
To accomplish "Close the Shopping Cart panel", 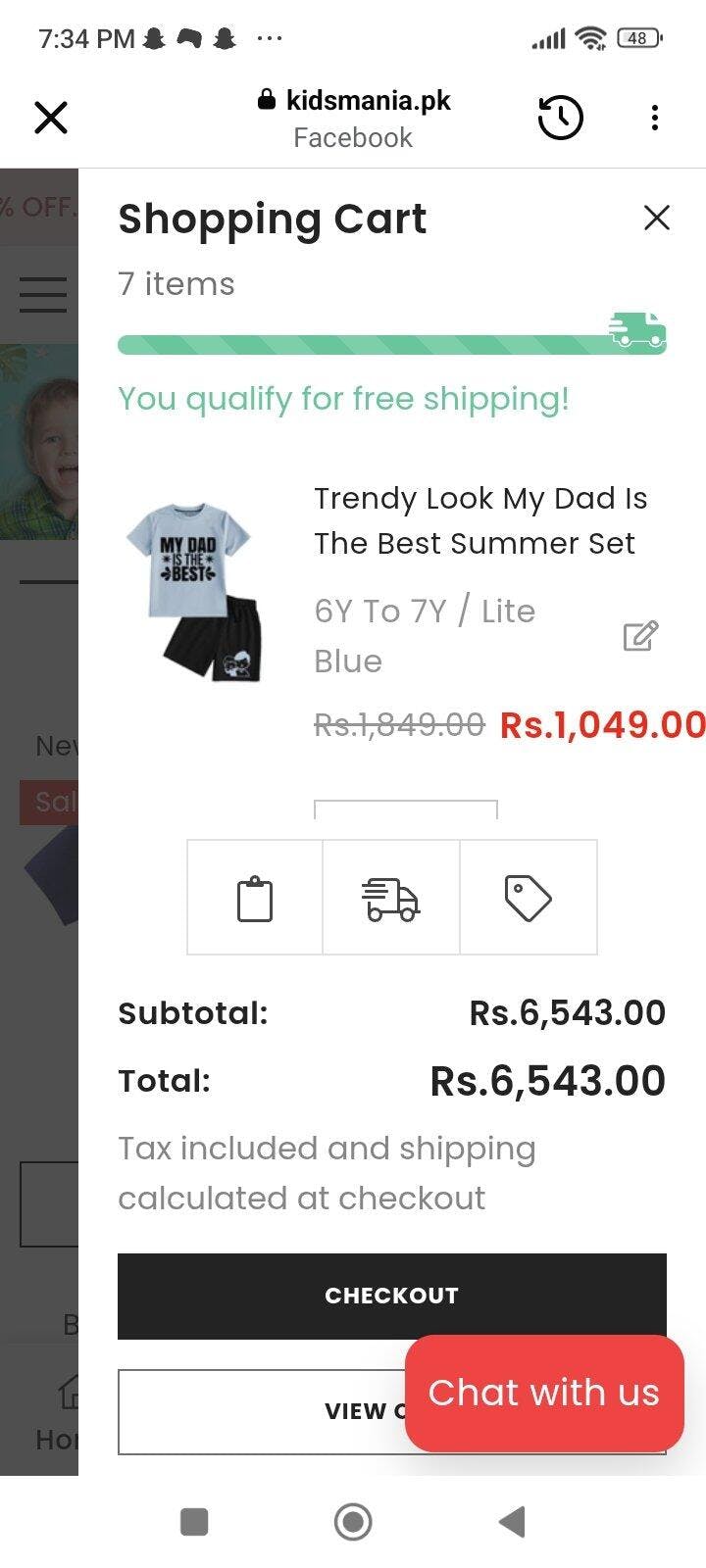I will 656,218.
